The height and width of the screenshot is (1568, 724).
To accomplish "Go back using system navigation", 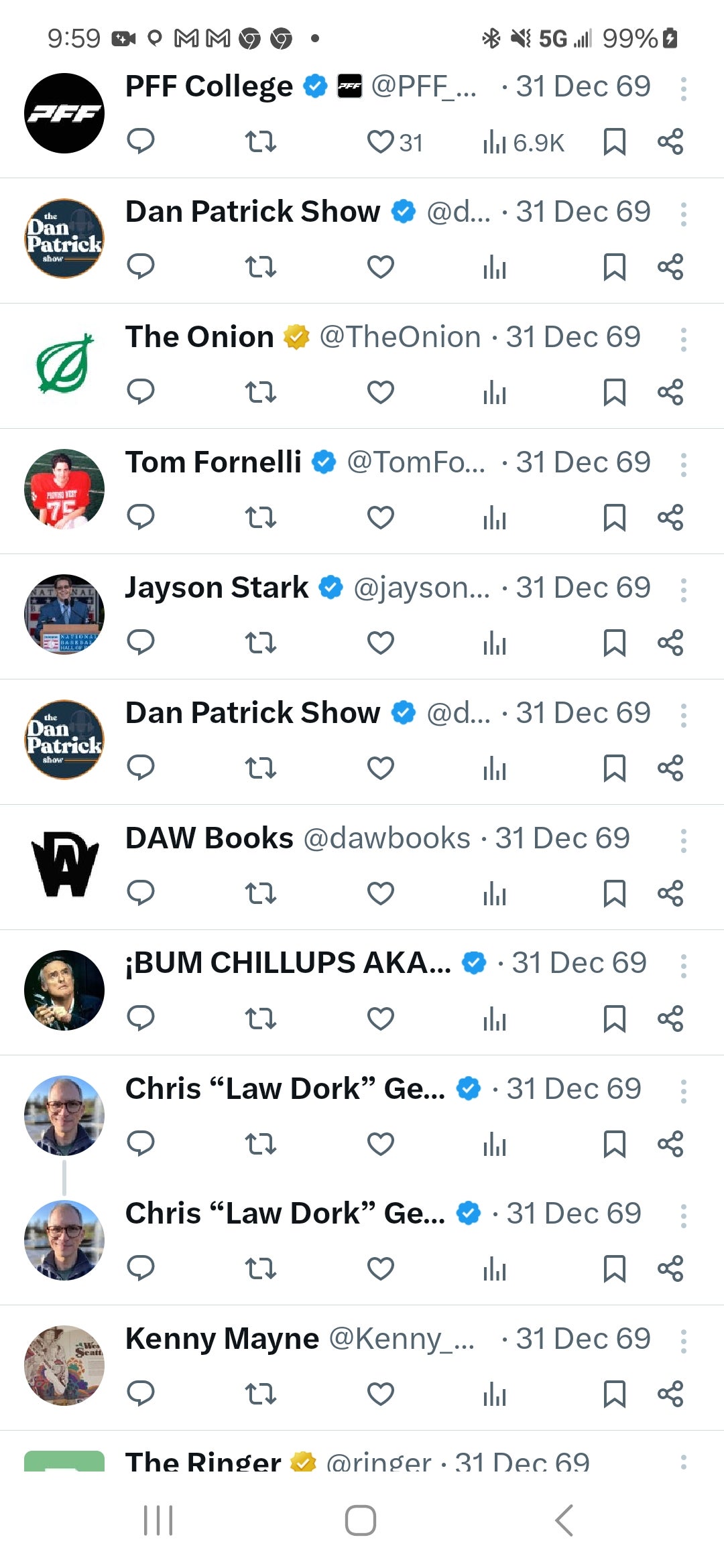I will (x=564, y=1520).
